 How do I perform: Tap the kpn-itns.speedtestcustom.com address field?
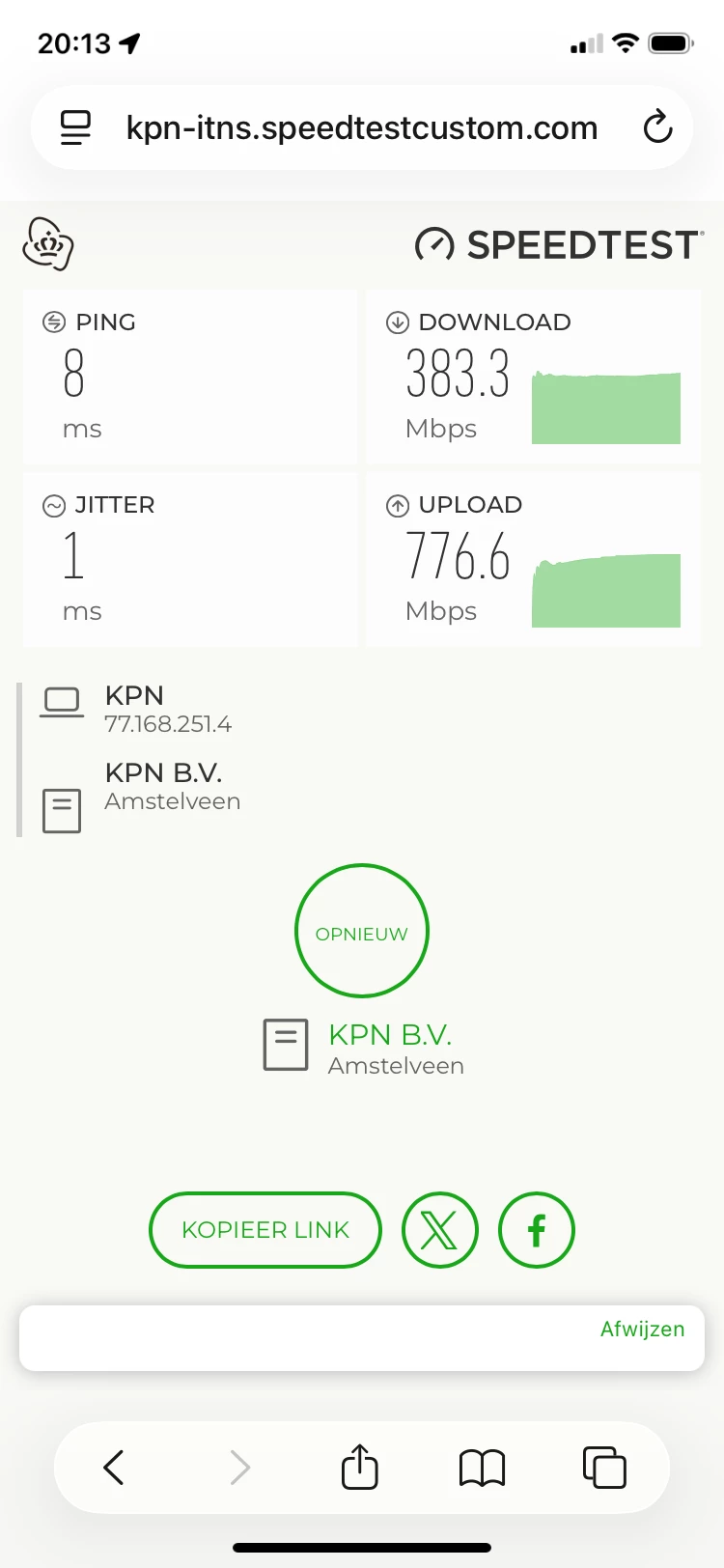coord(362,127)
